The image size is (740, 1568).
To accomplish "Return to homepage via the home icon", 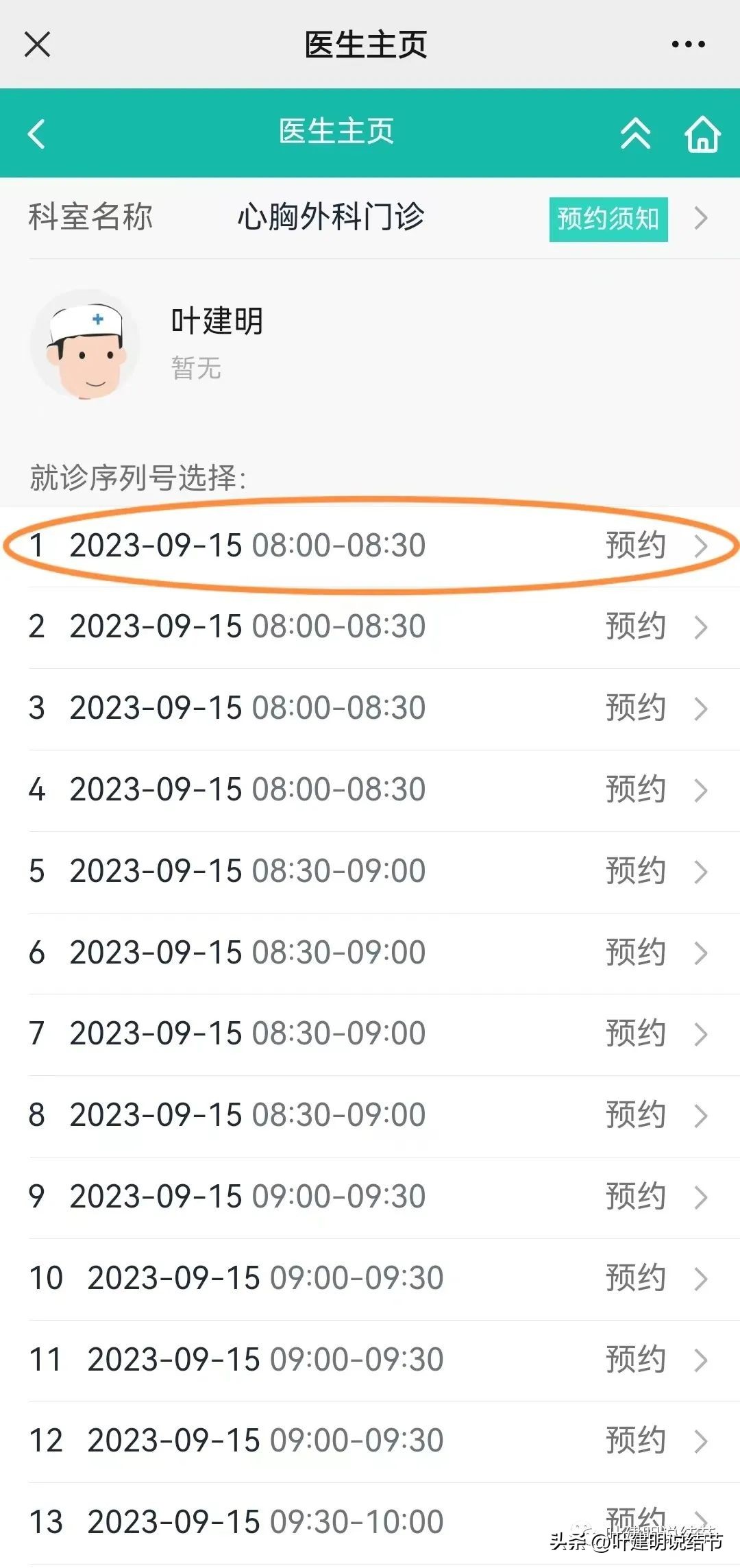I will [x=703, y=135].
